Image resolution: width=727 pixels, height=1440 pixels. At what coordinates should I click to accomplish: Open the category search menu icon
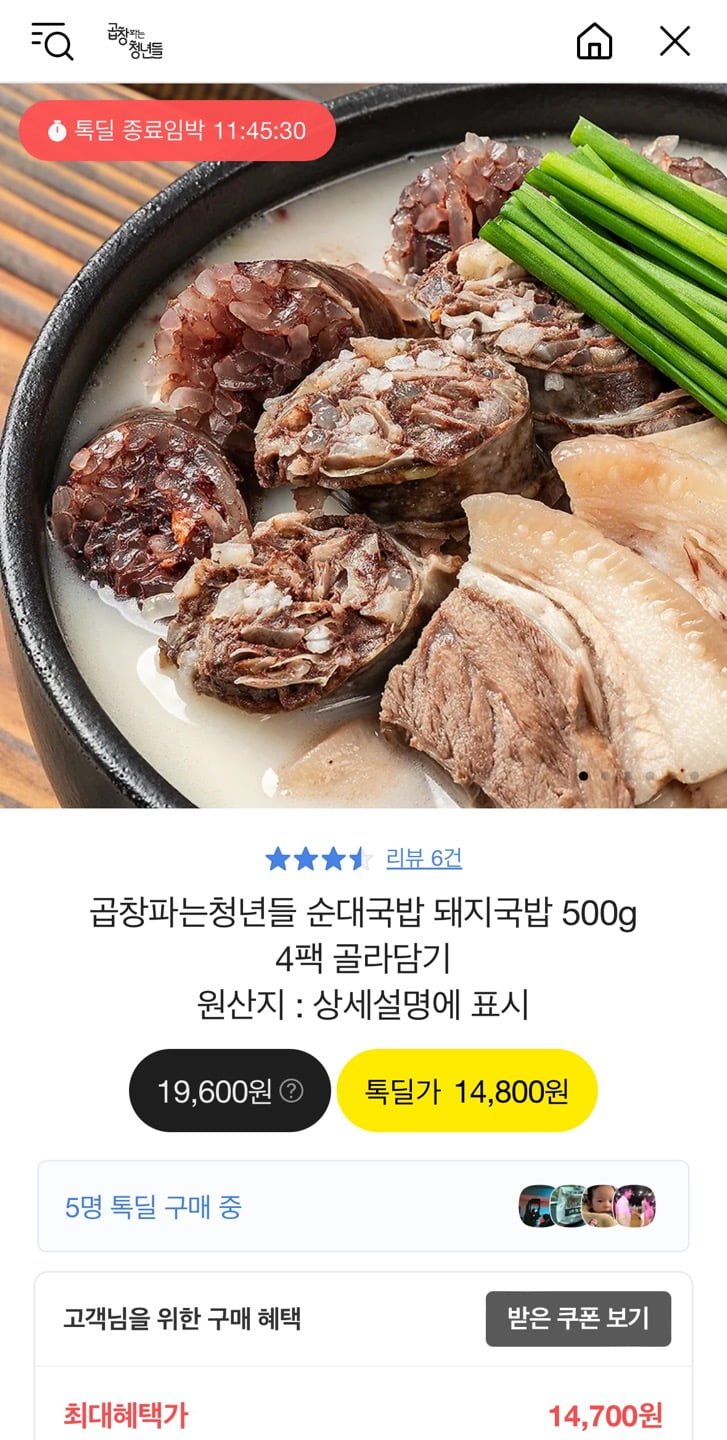pyautogui.click(x=52, y=41)
